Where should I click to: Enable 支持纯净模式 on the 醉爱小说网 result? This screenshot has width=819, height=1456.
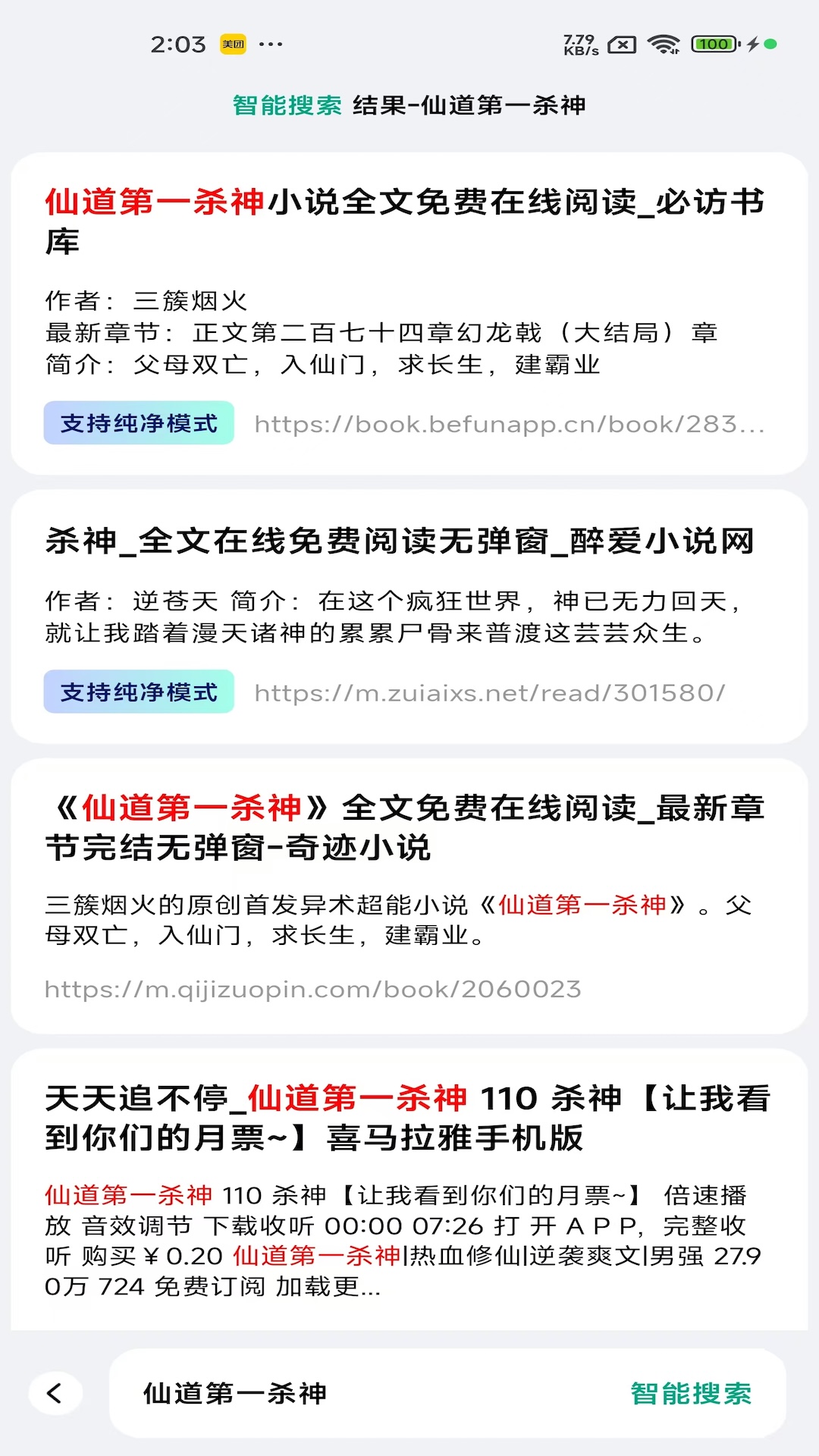[x=139, y=692]
